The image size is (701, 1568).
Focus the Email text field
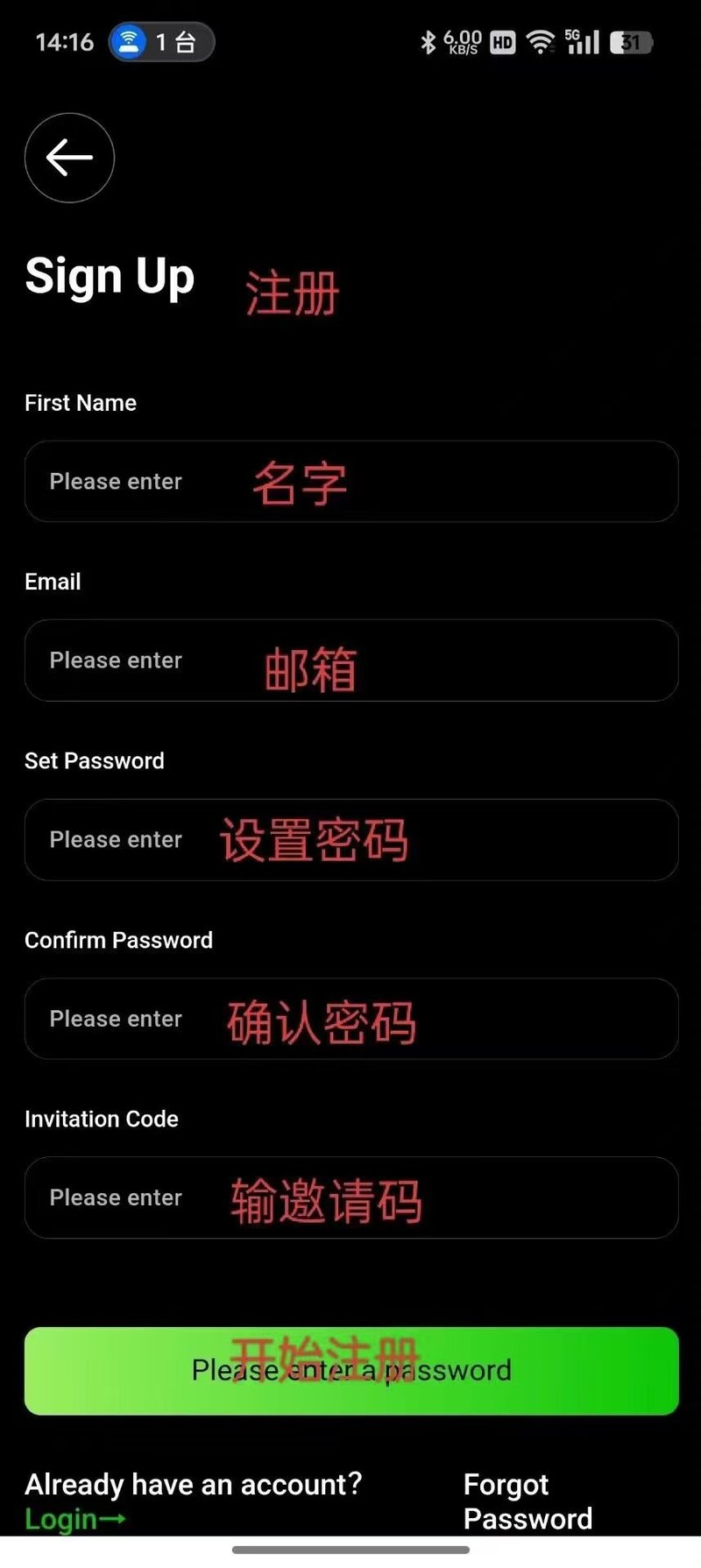pos(351,660)
